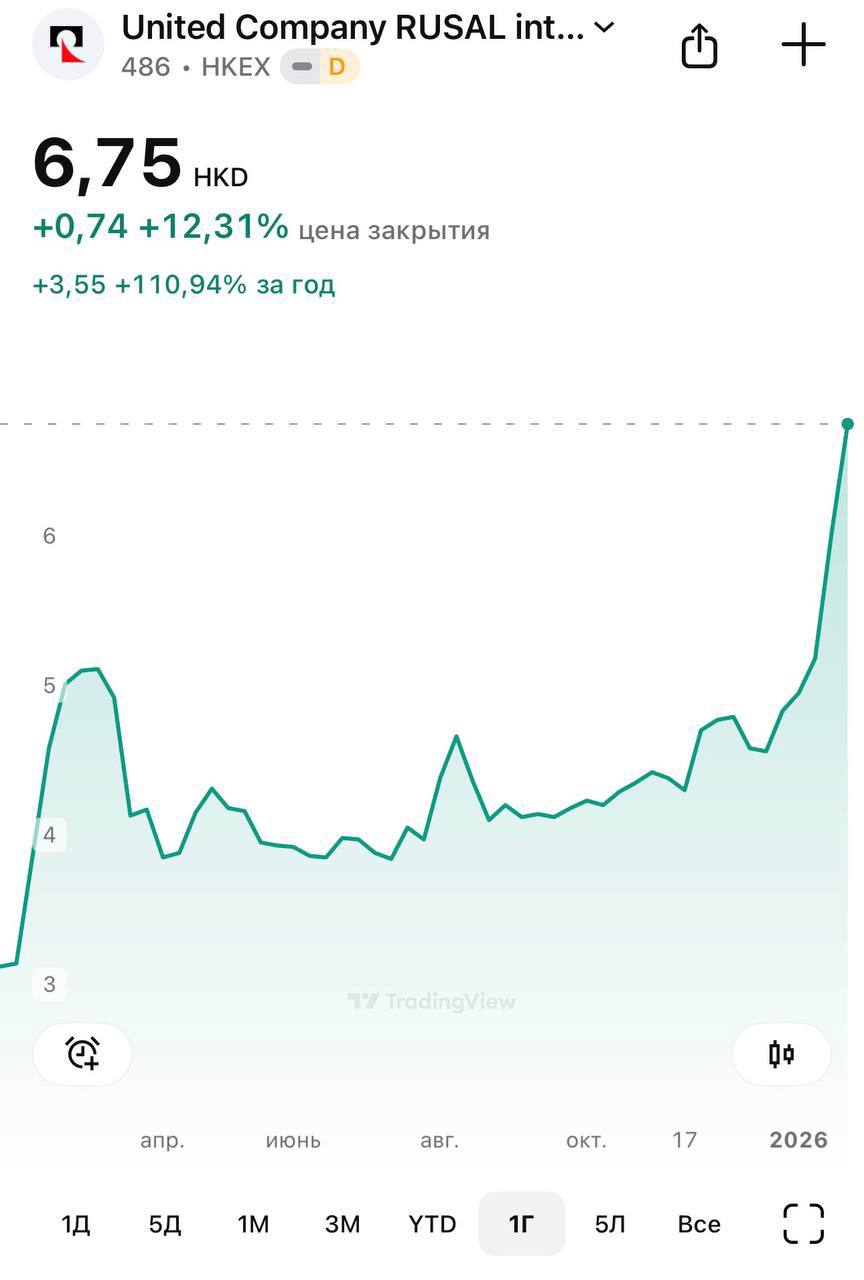
Task: Switch to the 3М range
Action: pos(342,1224)
